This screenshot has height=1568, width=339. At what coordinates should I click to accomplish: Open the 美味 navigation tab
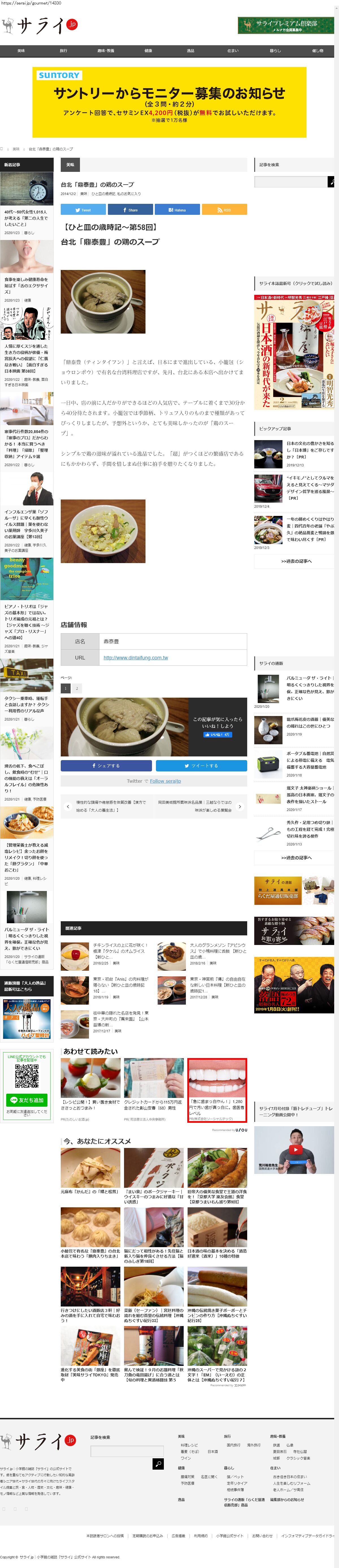(x=21, y=51)
